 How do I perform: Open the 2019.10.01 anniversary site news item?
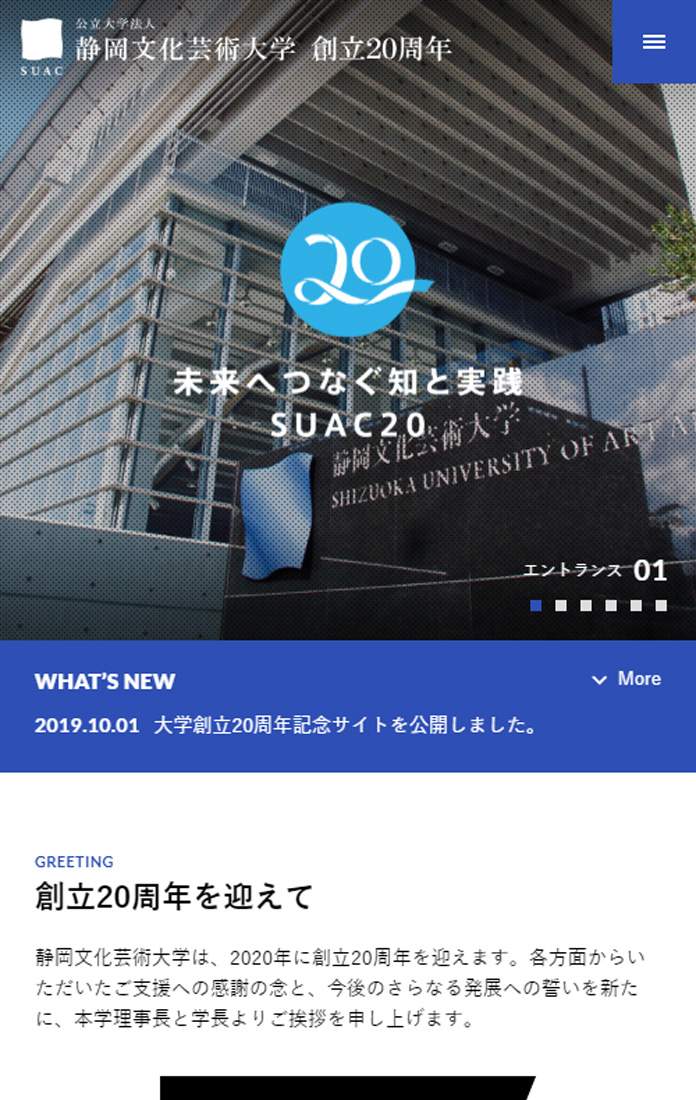[x=287, y=726]
